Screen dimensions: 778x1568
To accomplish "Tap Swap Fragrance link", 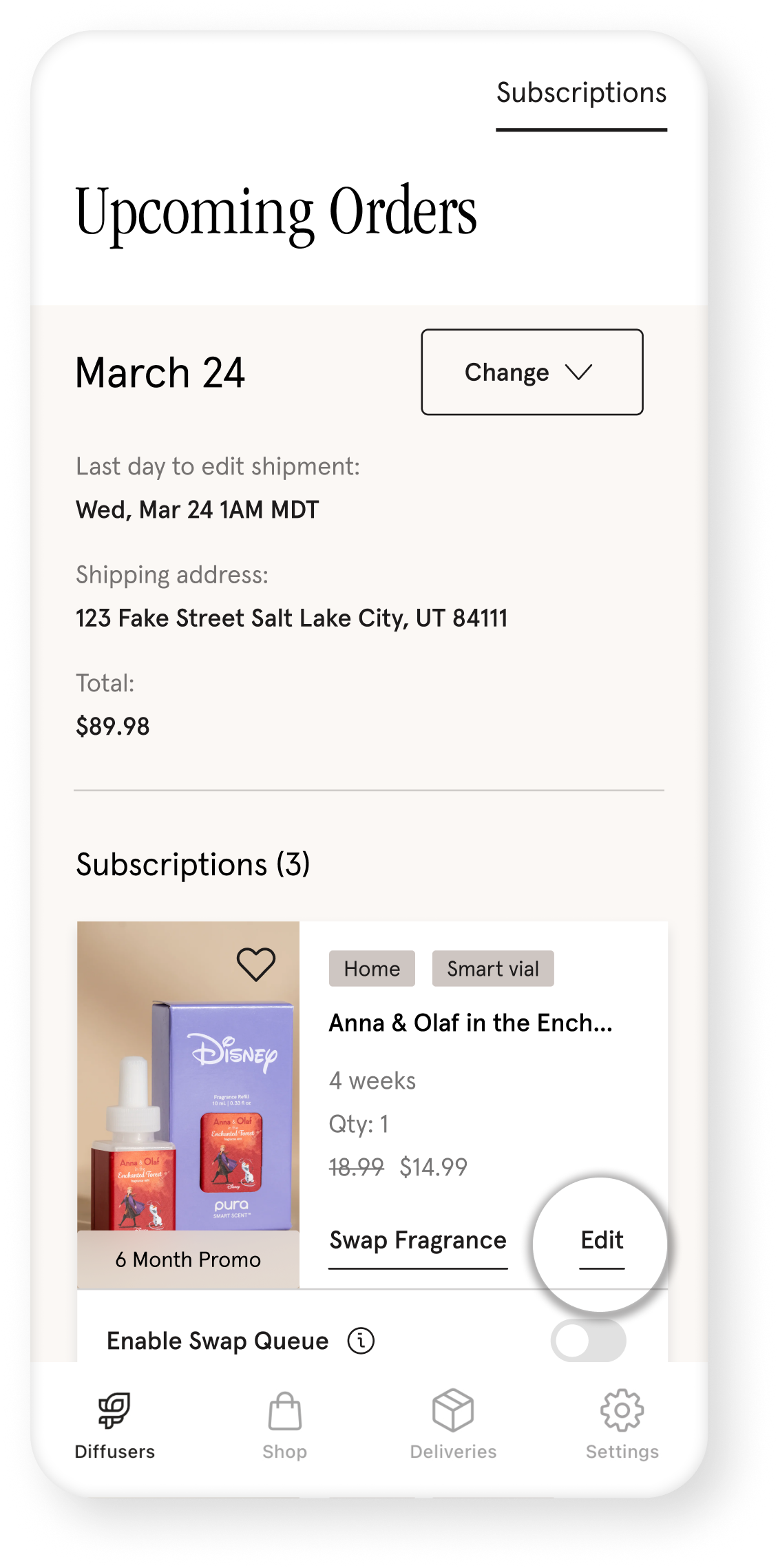I will point(418,1241).
